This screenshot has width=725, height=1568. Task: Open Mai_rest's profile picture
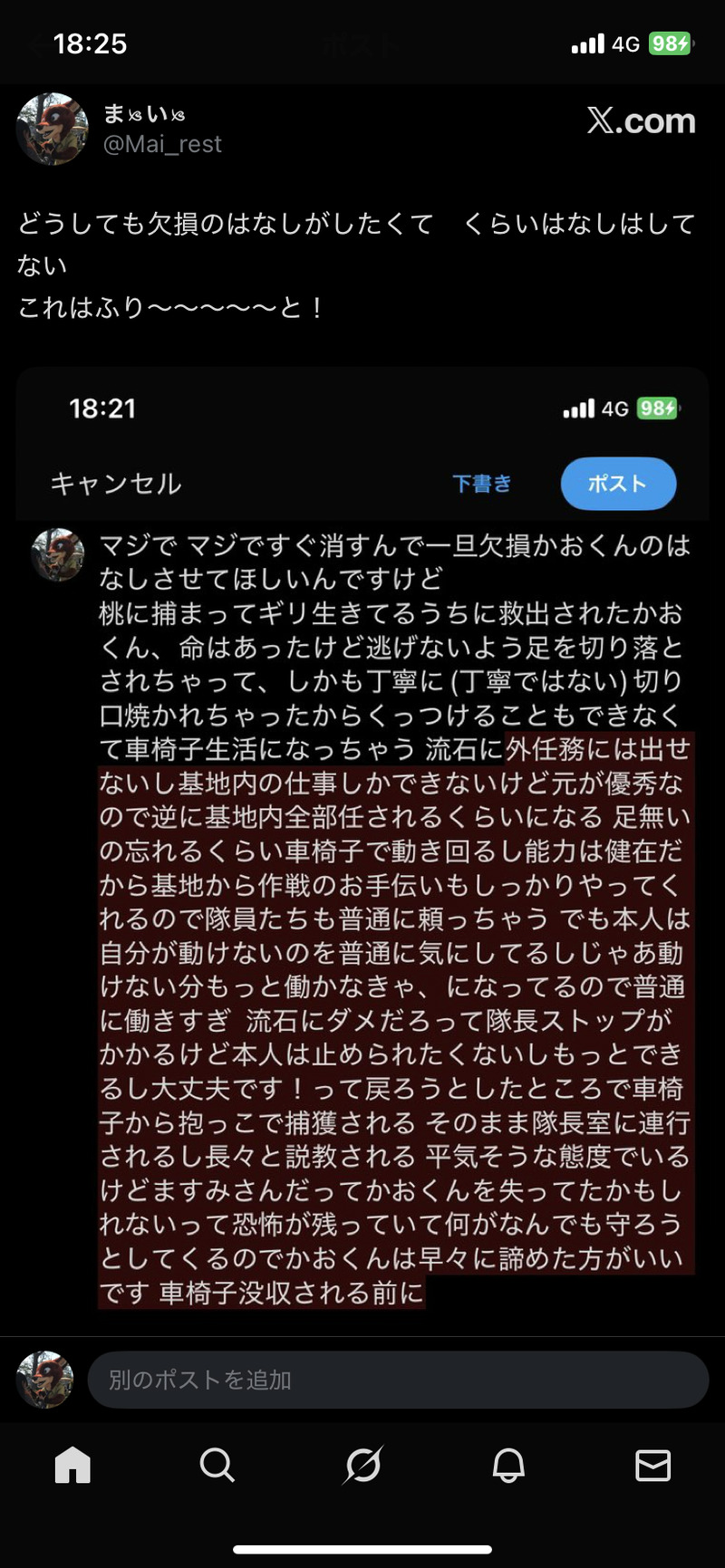(52, 129)
